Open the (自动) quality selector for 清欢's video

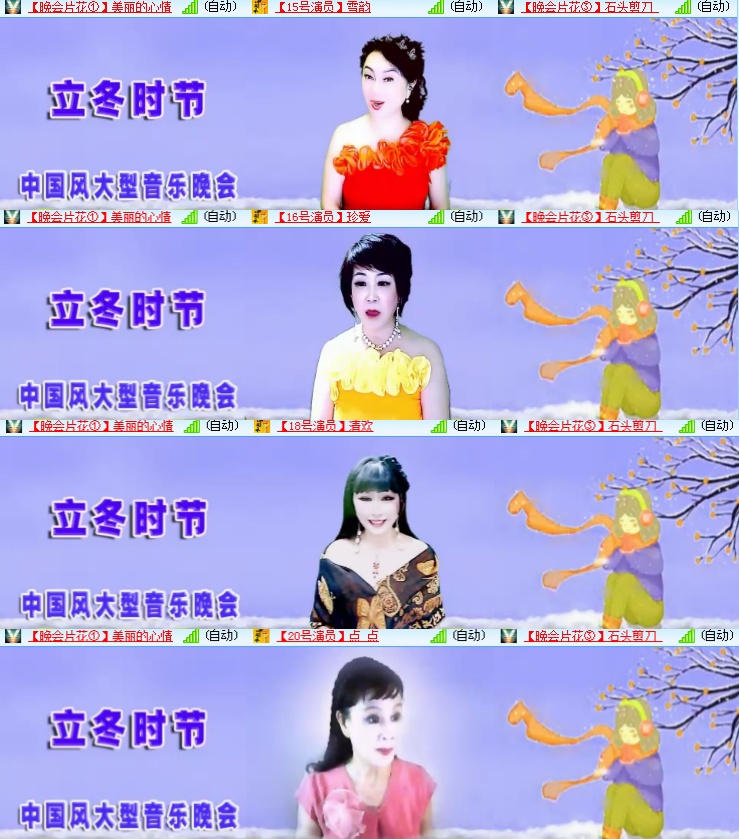pos(468,426)
